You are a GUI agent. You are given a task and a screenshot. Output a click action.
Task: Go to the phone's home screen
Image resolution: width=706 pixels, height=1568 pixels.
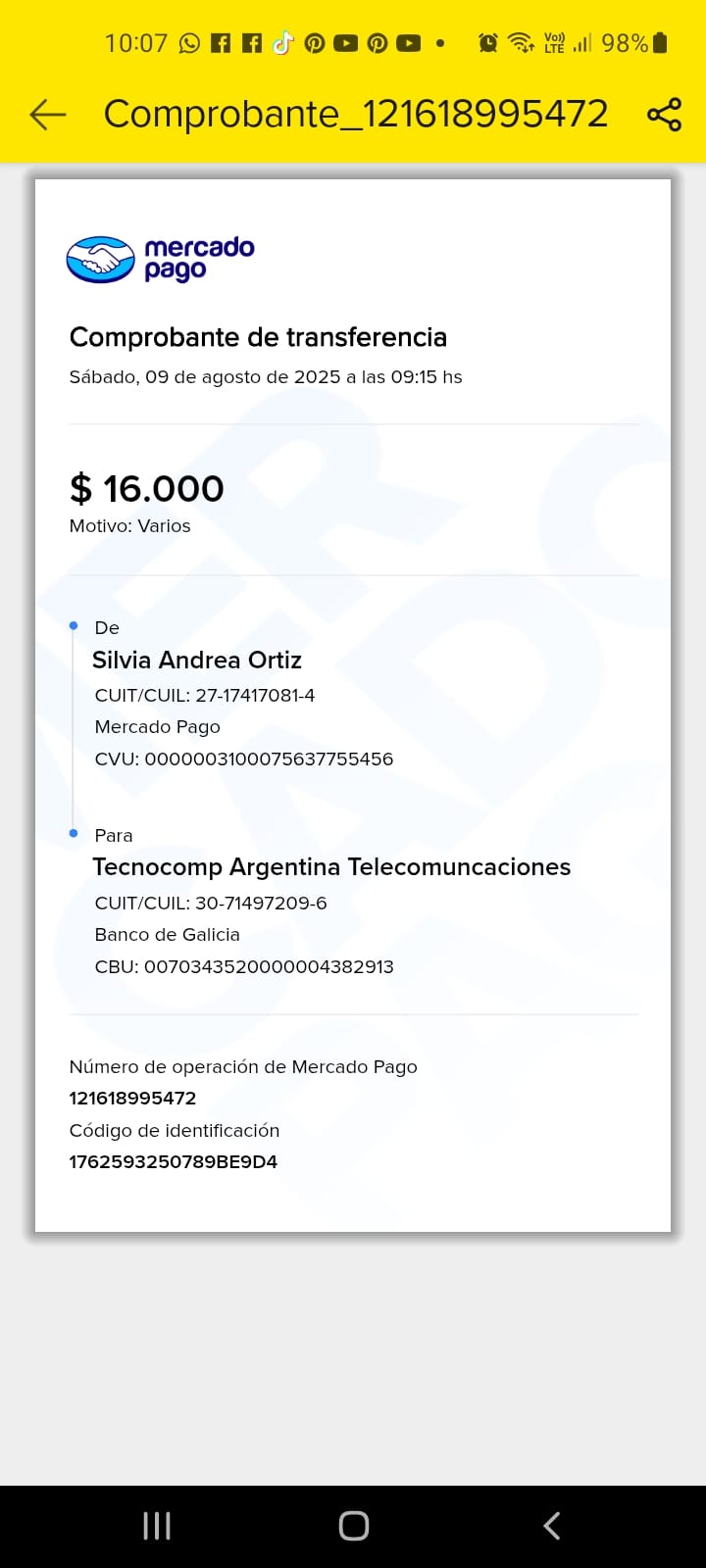(353, 1525)
